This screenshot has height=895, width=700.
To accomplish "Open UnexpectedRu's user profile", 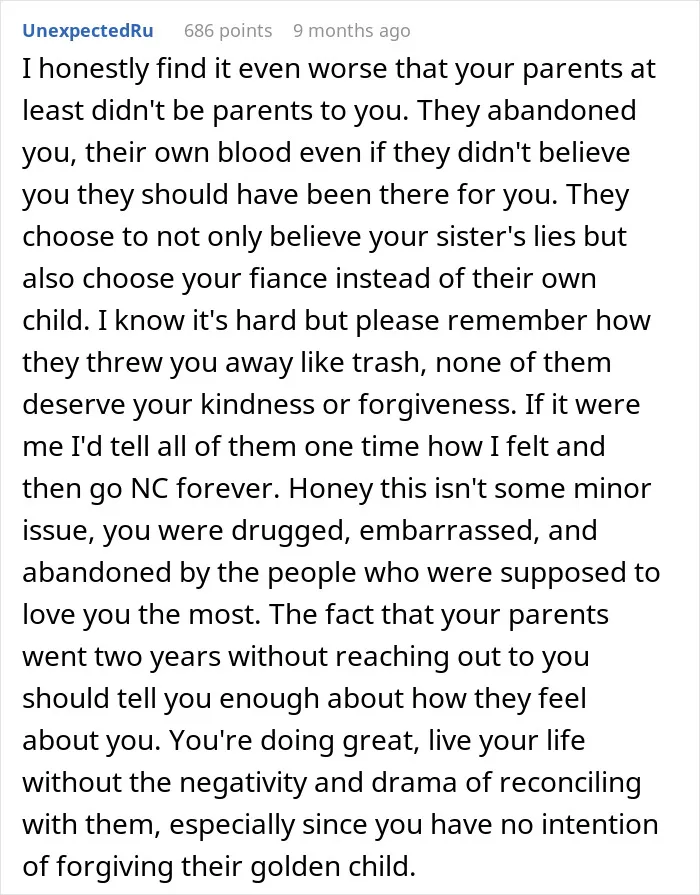I will coord(88,31).
